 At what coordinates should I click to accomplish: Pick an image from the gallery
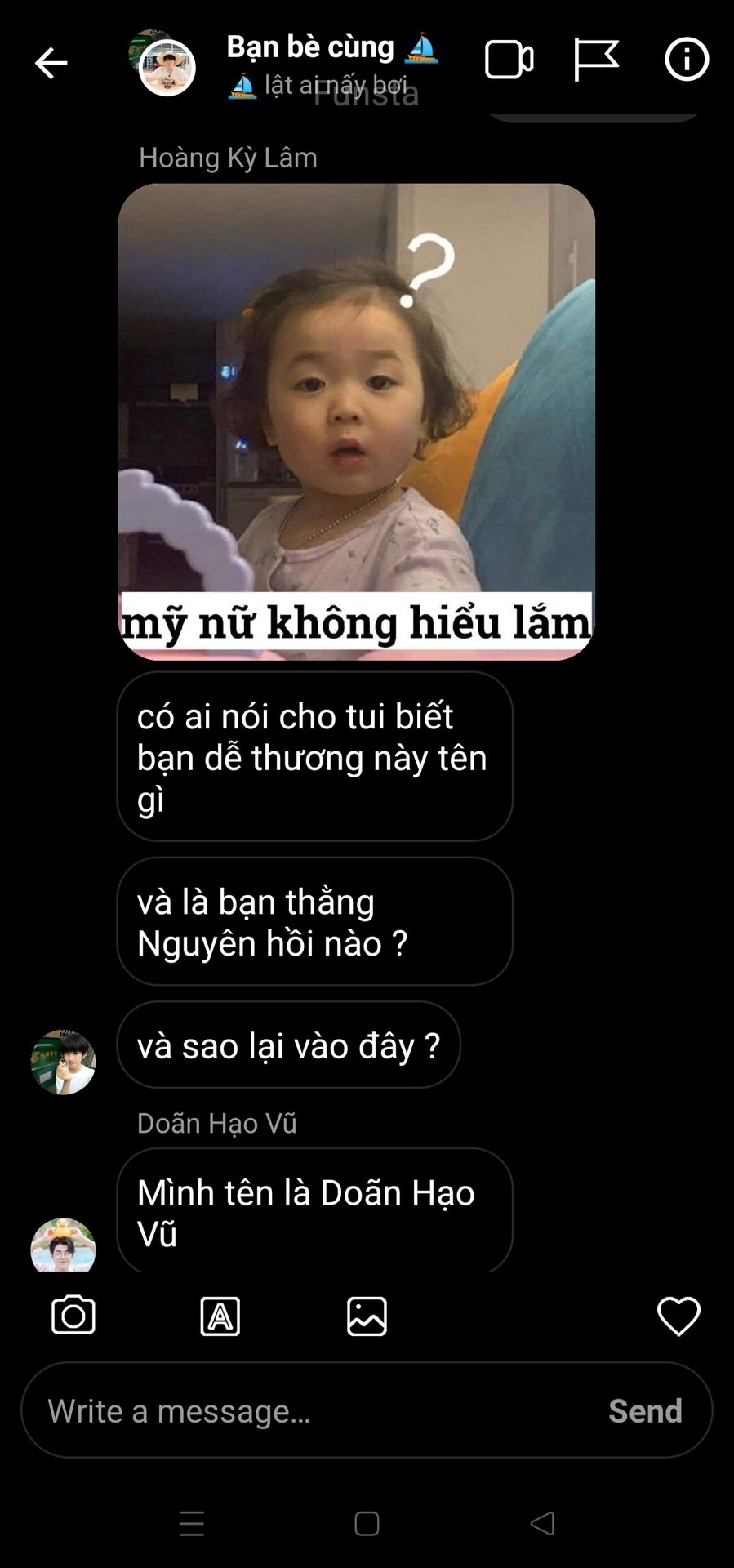367,1316
